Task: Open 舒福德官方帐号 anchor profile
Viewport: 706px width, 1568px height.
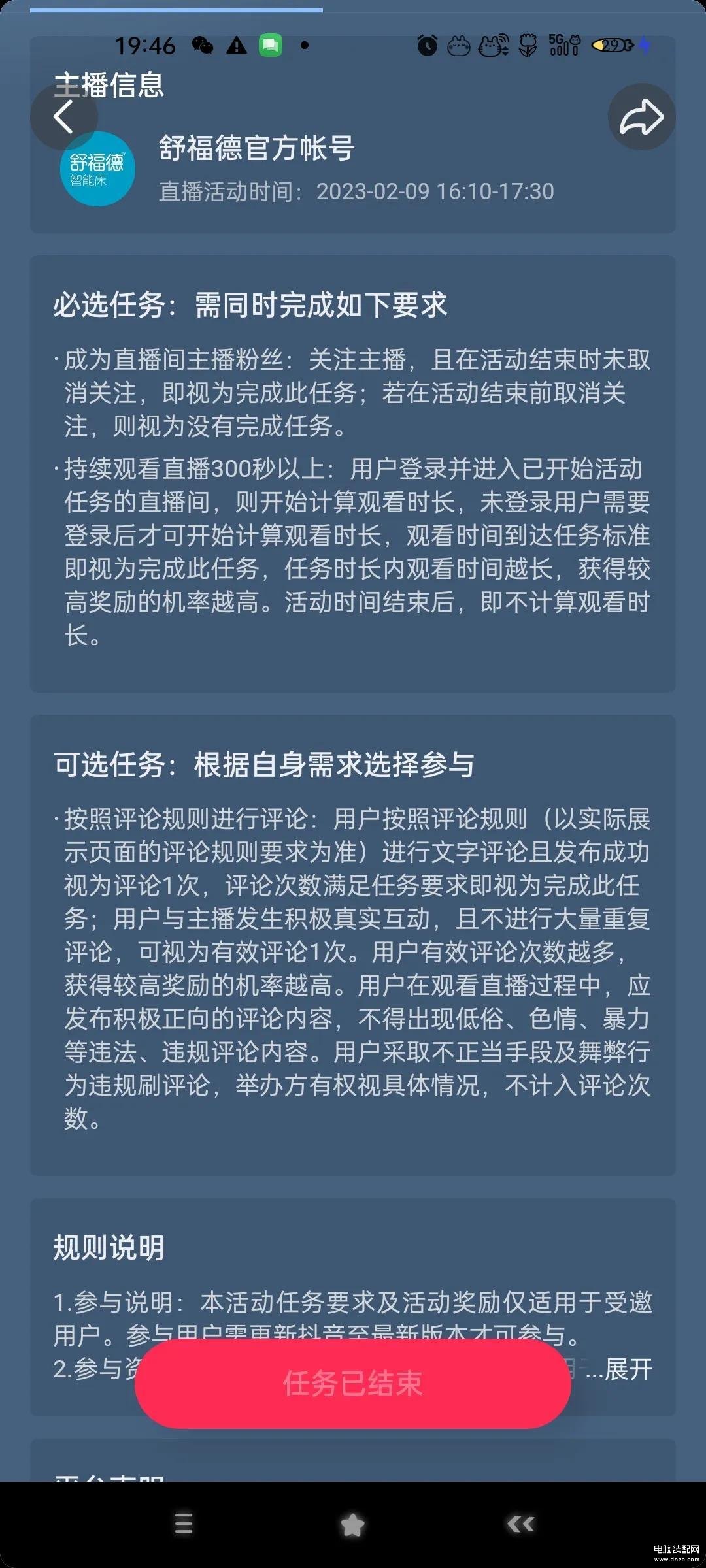Action: [258, 148]
